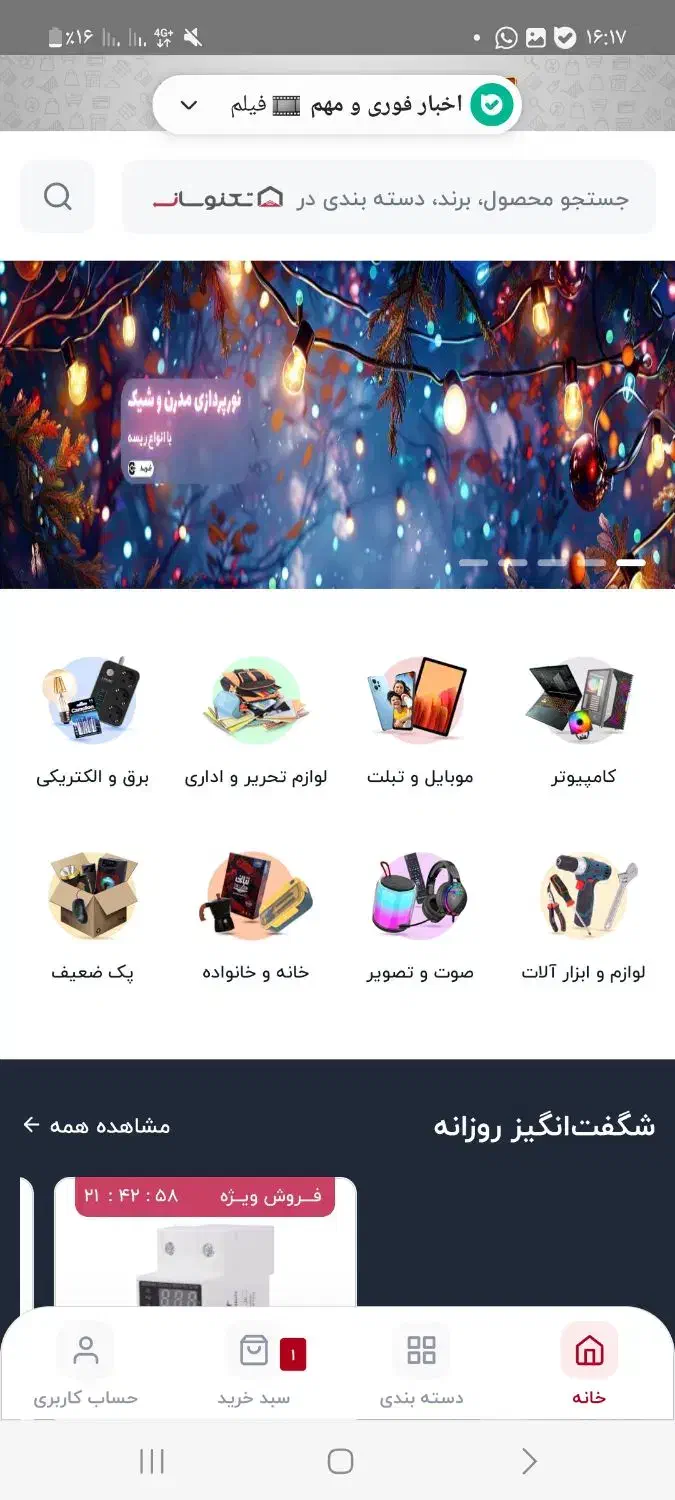Tap the system home button
675x1500 pixels.
[x=340, y=1461]
